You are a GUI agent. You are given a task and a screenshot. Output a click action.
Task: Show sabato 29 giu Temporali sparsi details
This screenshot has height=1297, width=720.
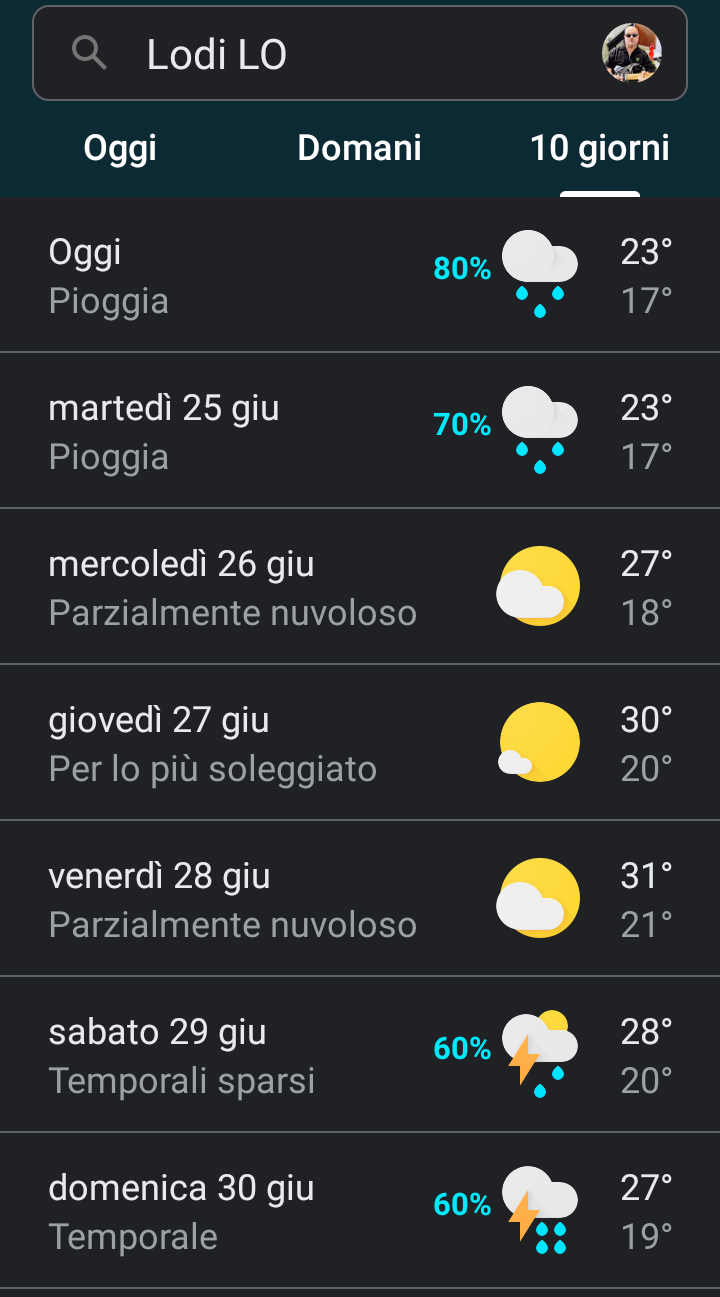tap(360, 1055)
